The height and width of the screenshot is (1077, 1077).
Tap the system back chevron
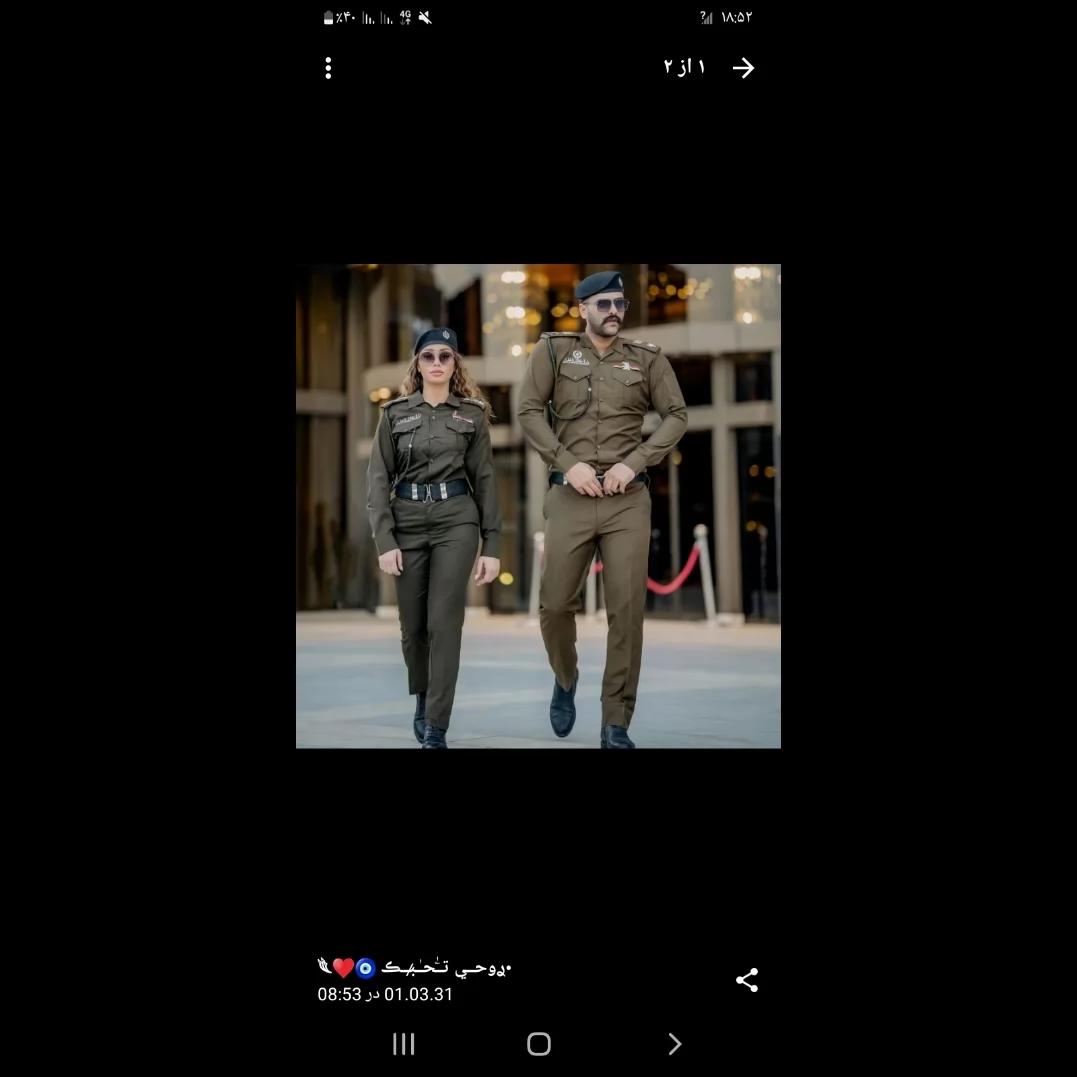674,1044
